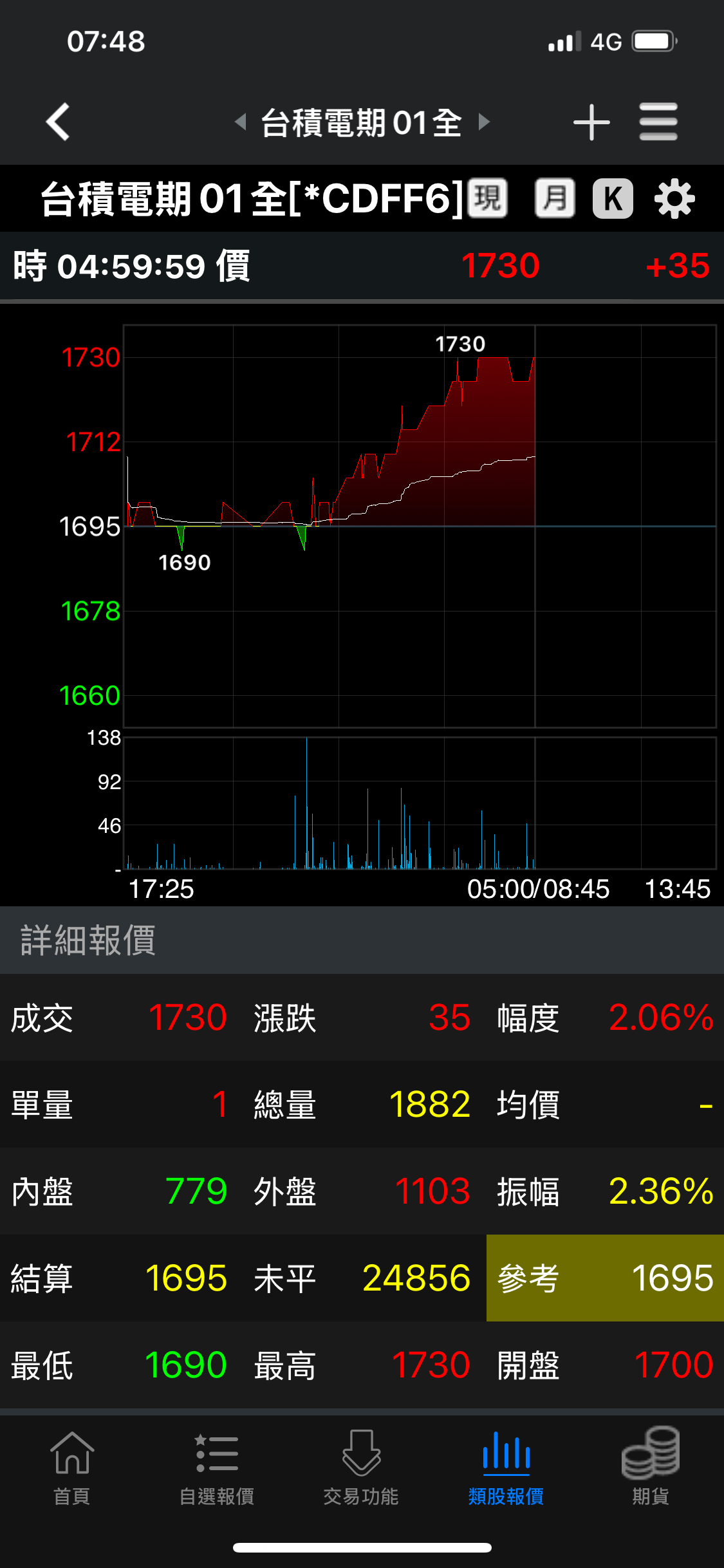Open the hamburger menu
This screenshot has width=724, height=1568.
pyautogui.click(x=658, y=122)
